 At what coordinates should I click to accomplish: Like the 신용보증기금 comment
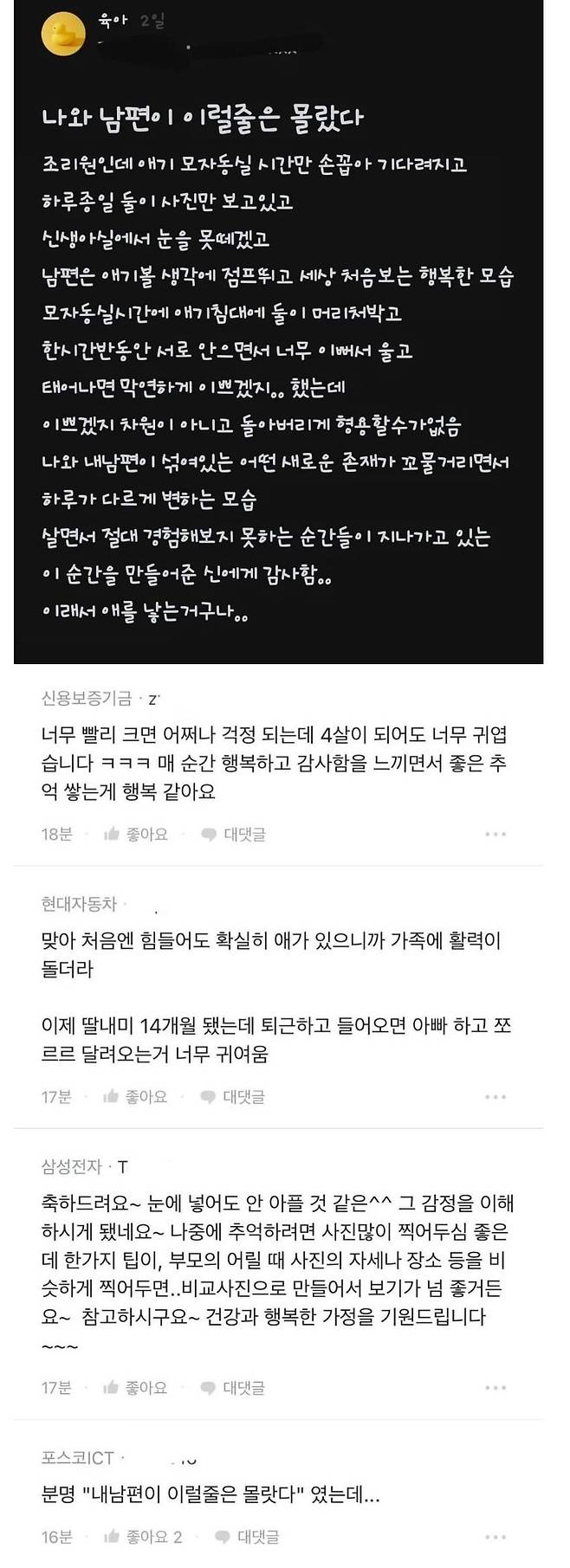[x=135, y=834]
